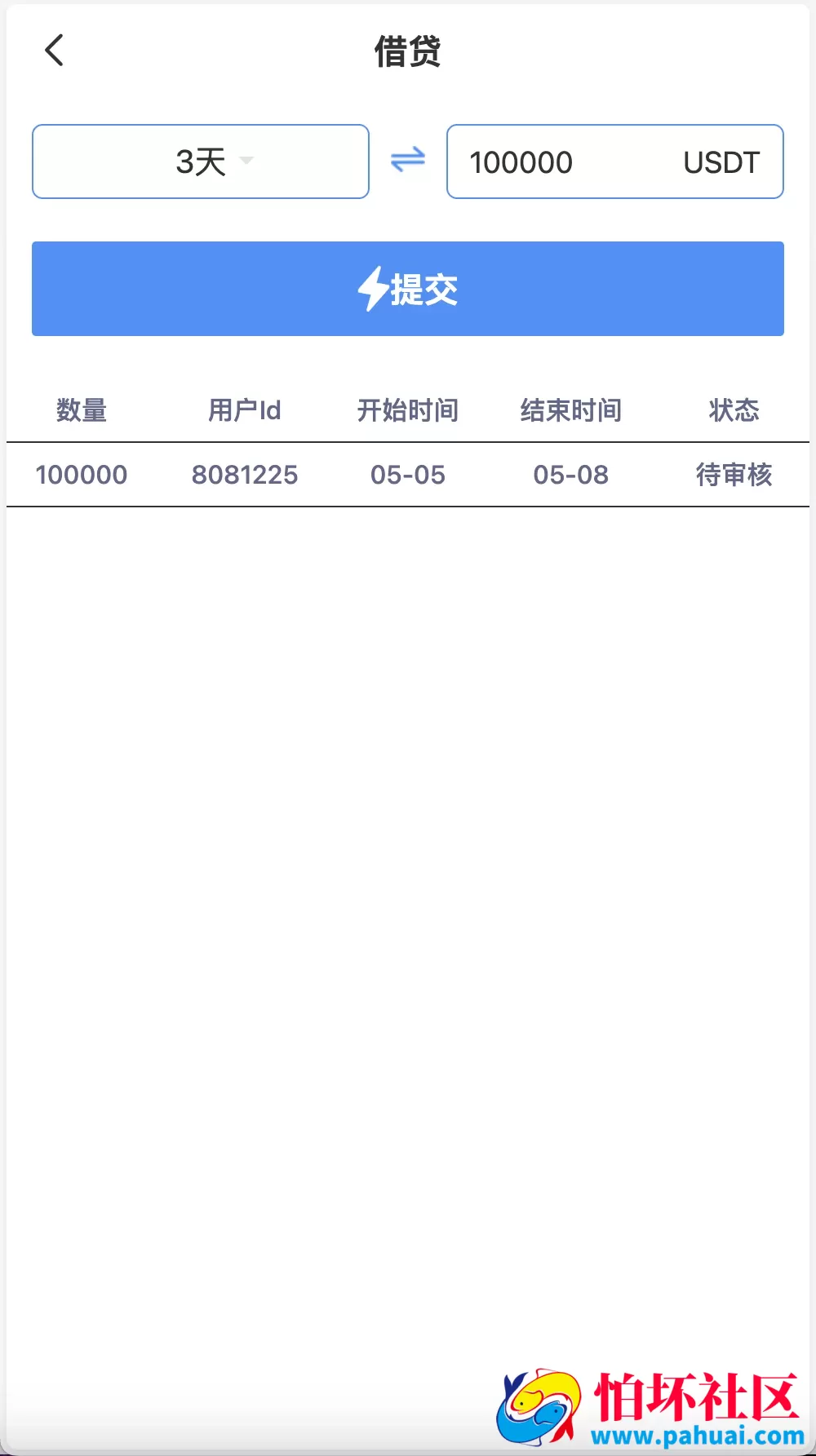Click the 借贷 page title
This screenshot has width=816, height=1456.
pos(407,51)
